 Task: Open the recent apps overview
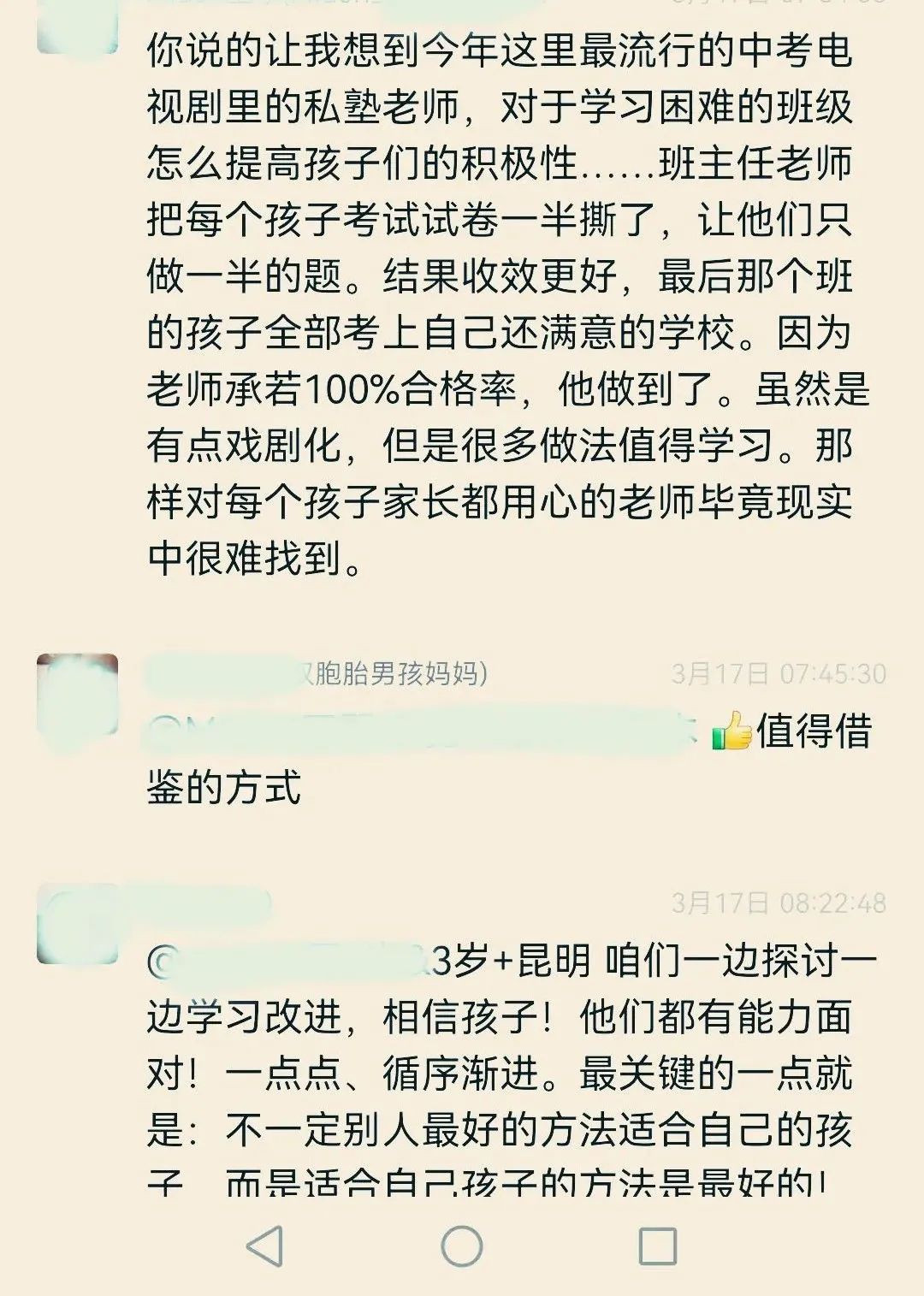(x=657, y=1246)
